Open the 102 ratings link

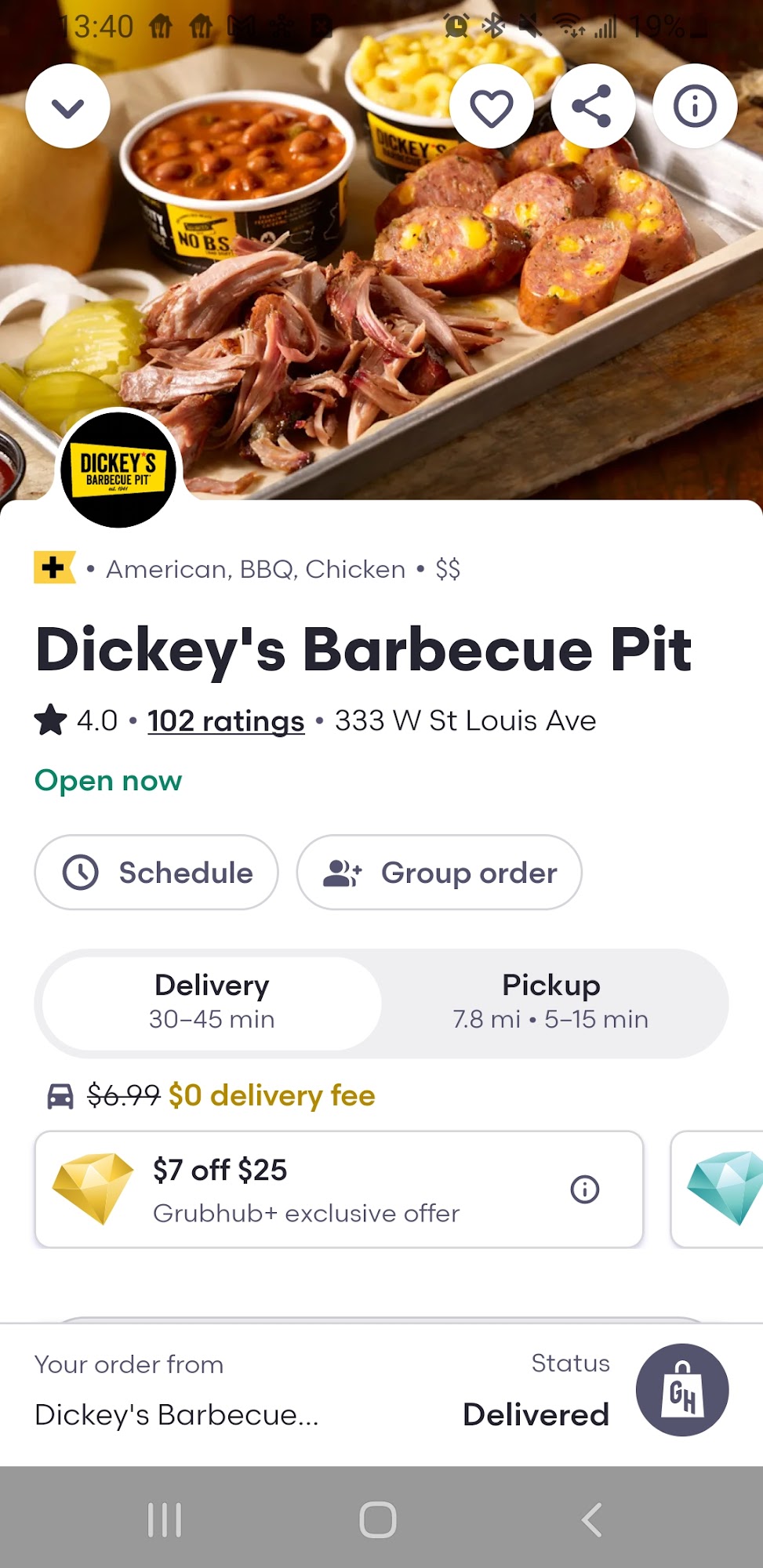tap(226, 720)
